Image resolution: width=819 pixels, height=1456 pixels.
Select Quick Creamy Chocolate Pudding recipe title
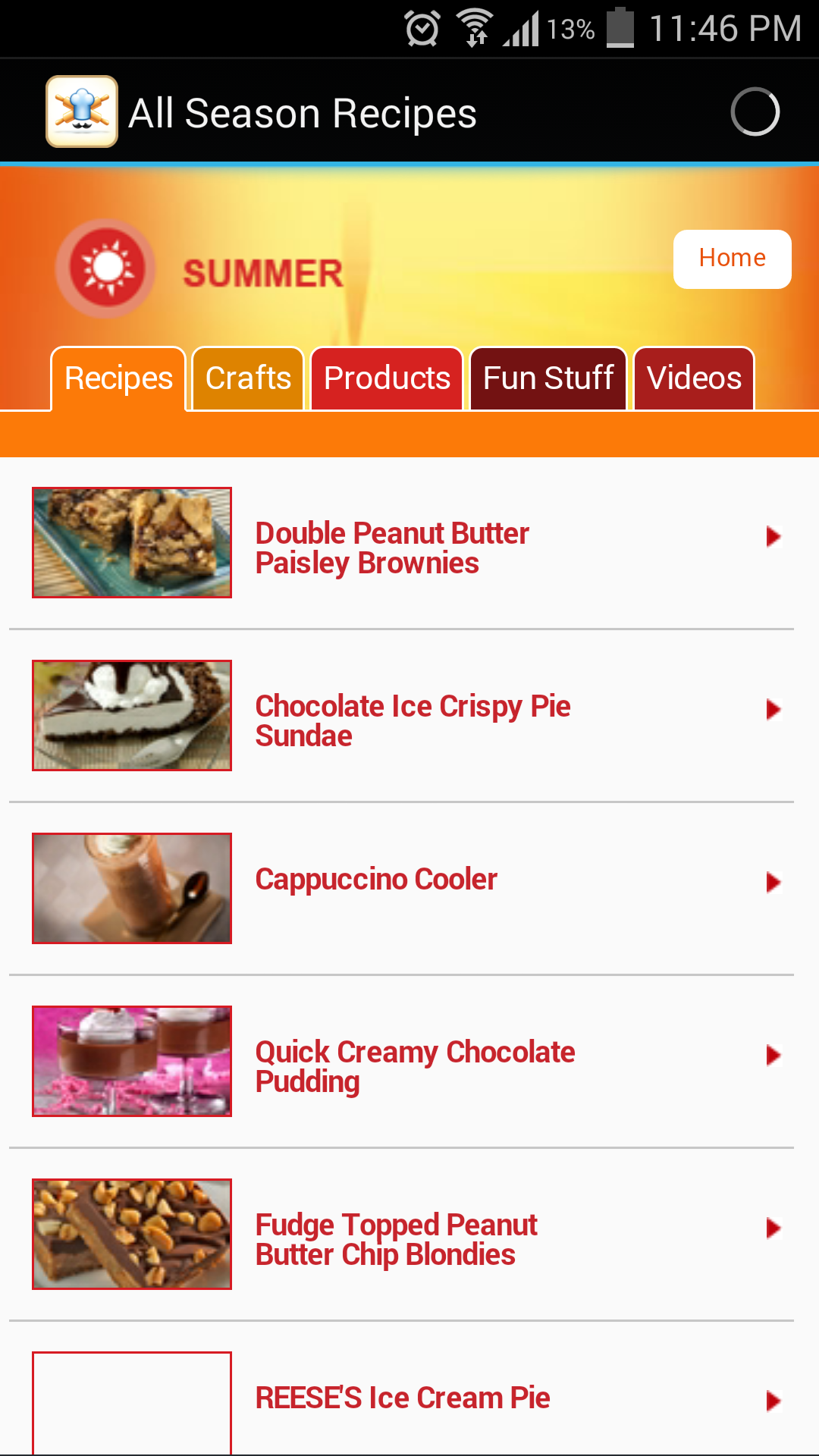tap(415, 1066)
